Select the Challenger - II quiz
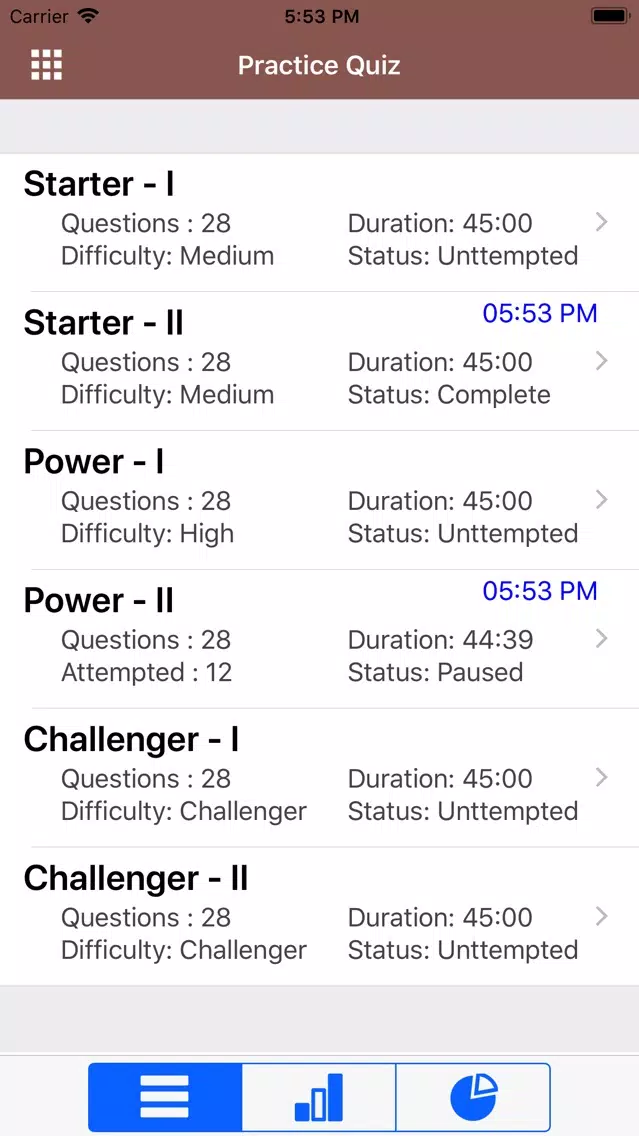 pos(320,916)
